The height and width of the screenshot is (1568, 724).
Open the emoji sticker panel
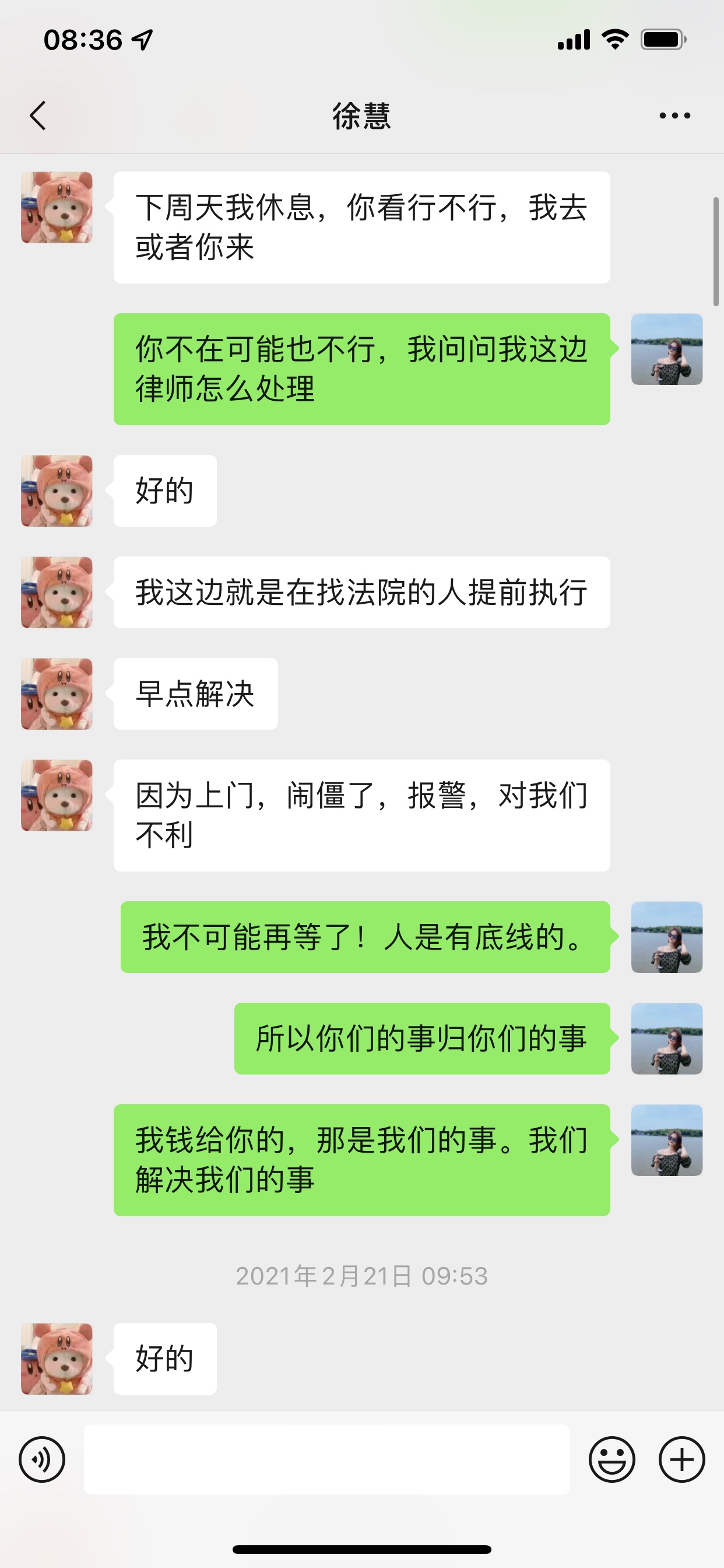tap(611, 1459)
